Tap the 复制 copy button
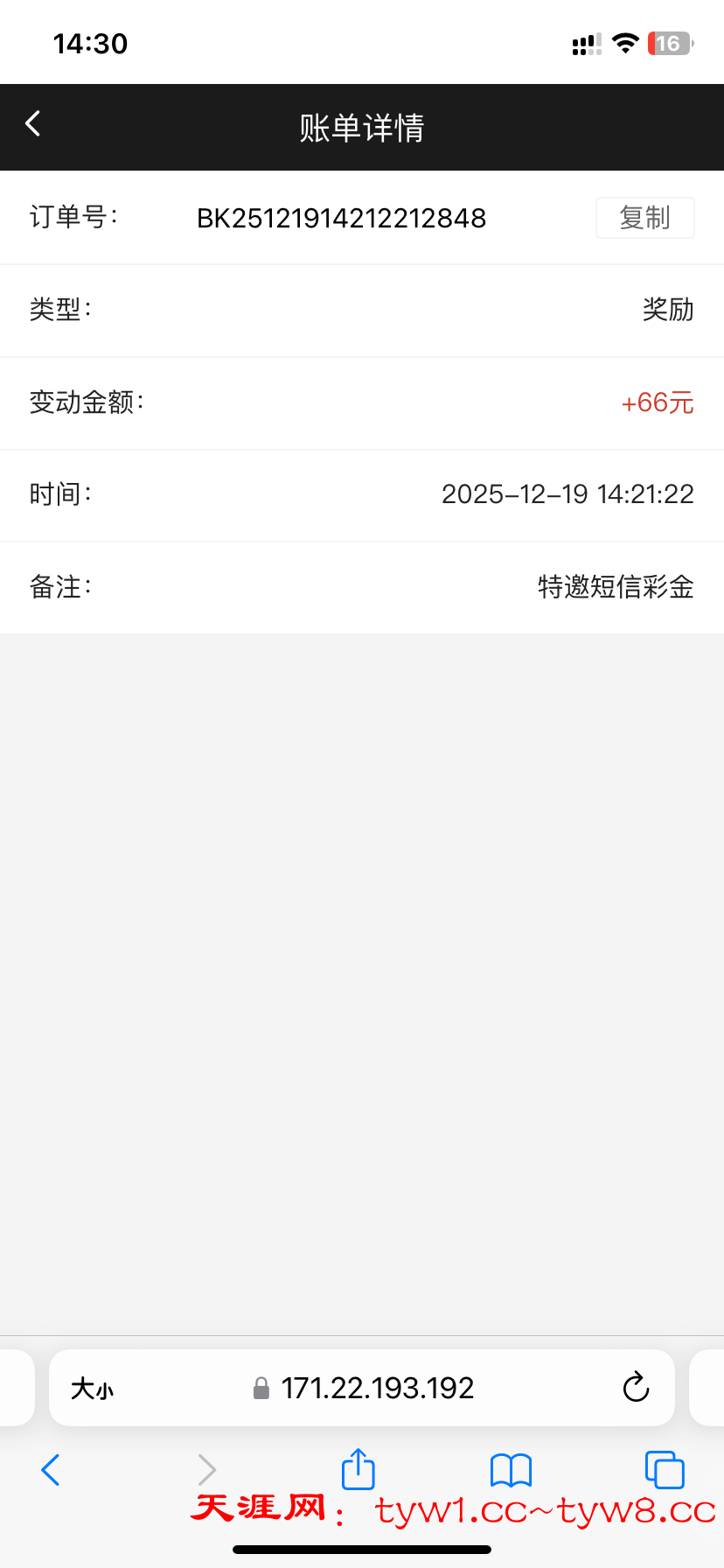 click(x=644, y=217)
